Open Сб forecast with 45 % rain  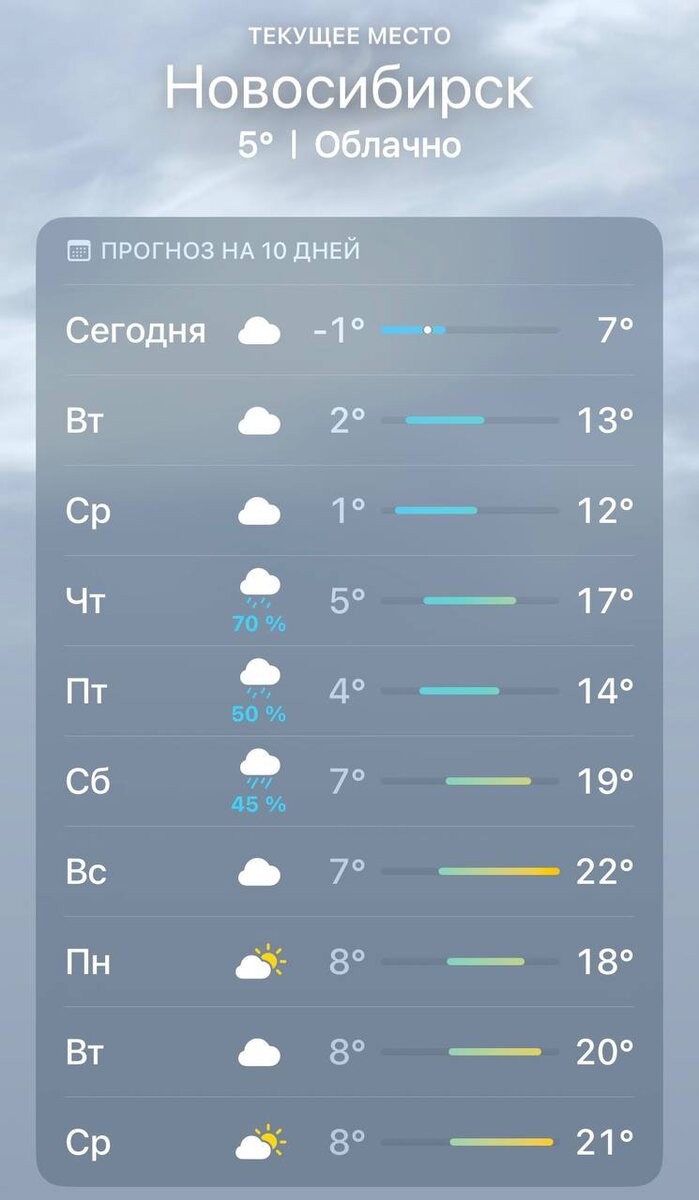coord(349,781)
